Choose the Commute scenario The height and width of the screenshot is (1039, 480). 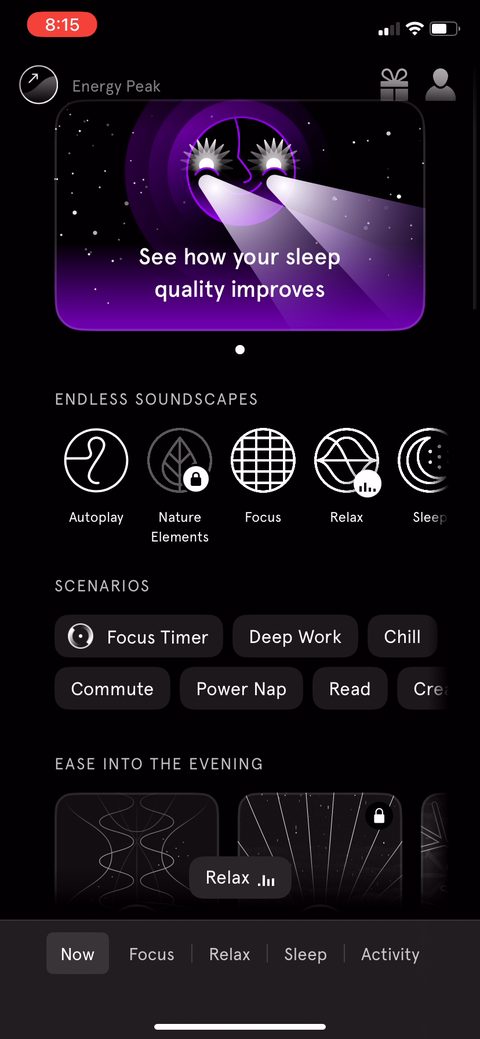[x=112, y=688]
